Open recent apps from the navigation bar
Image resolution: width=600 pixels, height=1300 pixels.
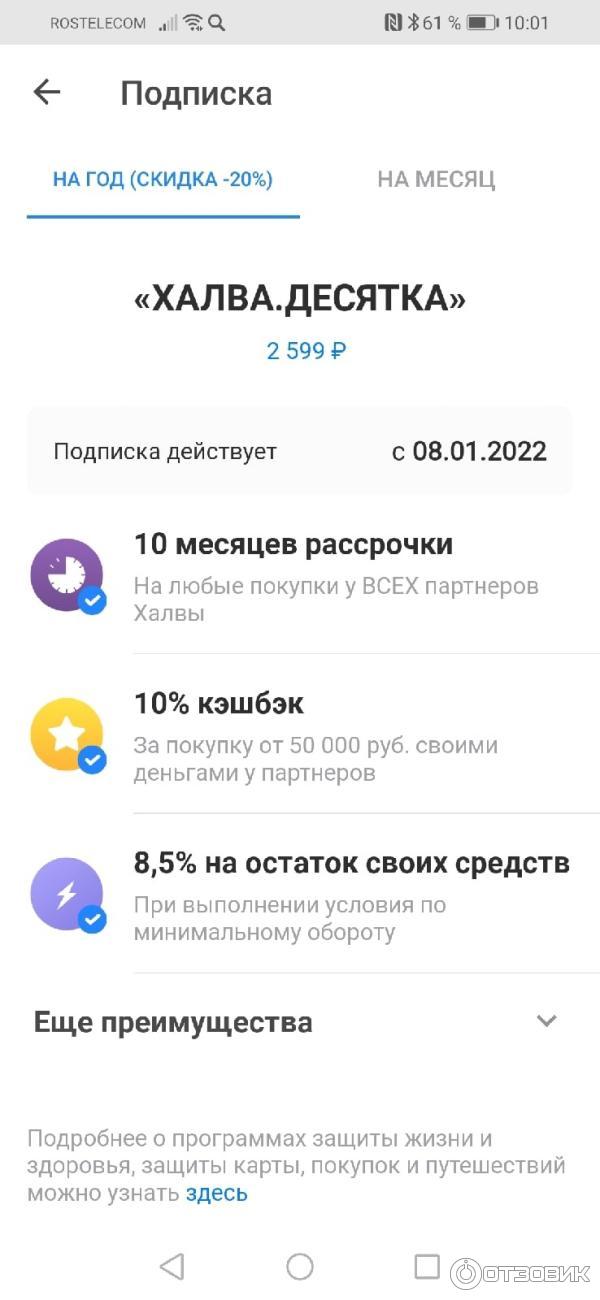427,1267
